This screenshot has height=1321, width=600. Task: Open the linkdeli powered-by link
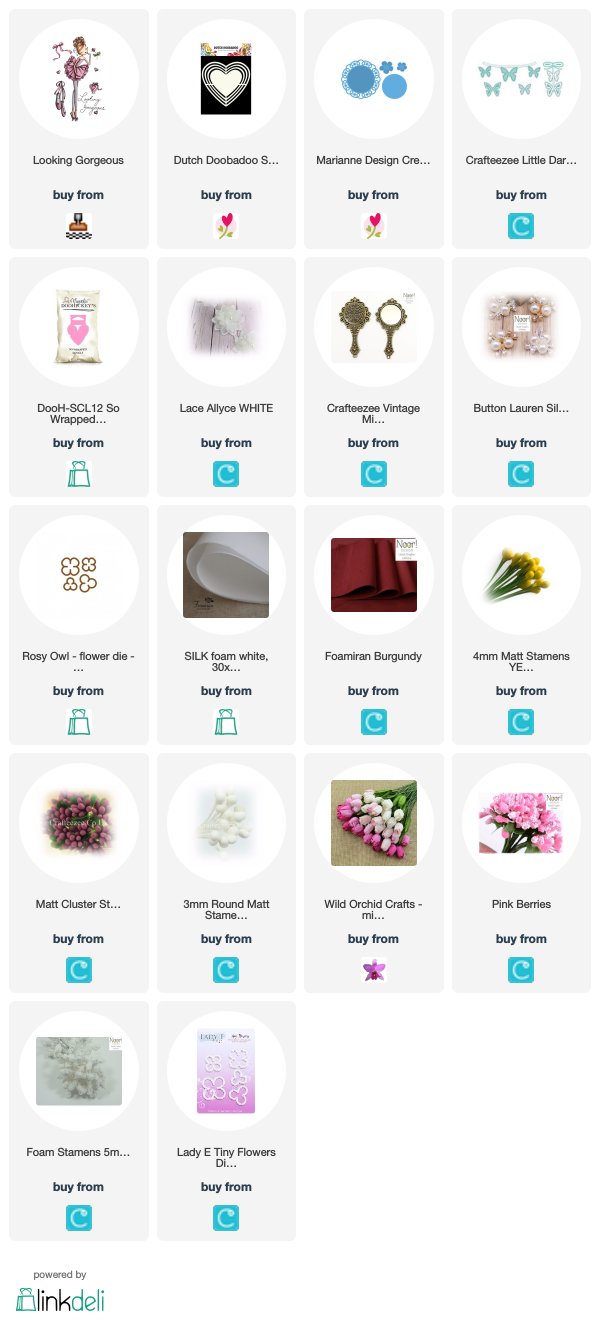point(61,1292)
